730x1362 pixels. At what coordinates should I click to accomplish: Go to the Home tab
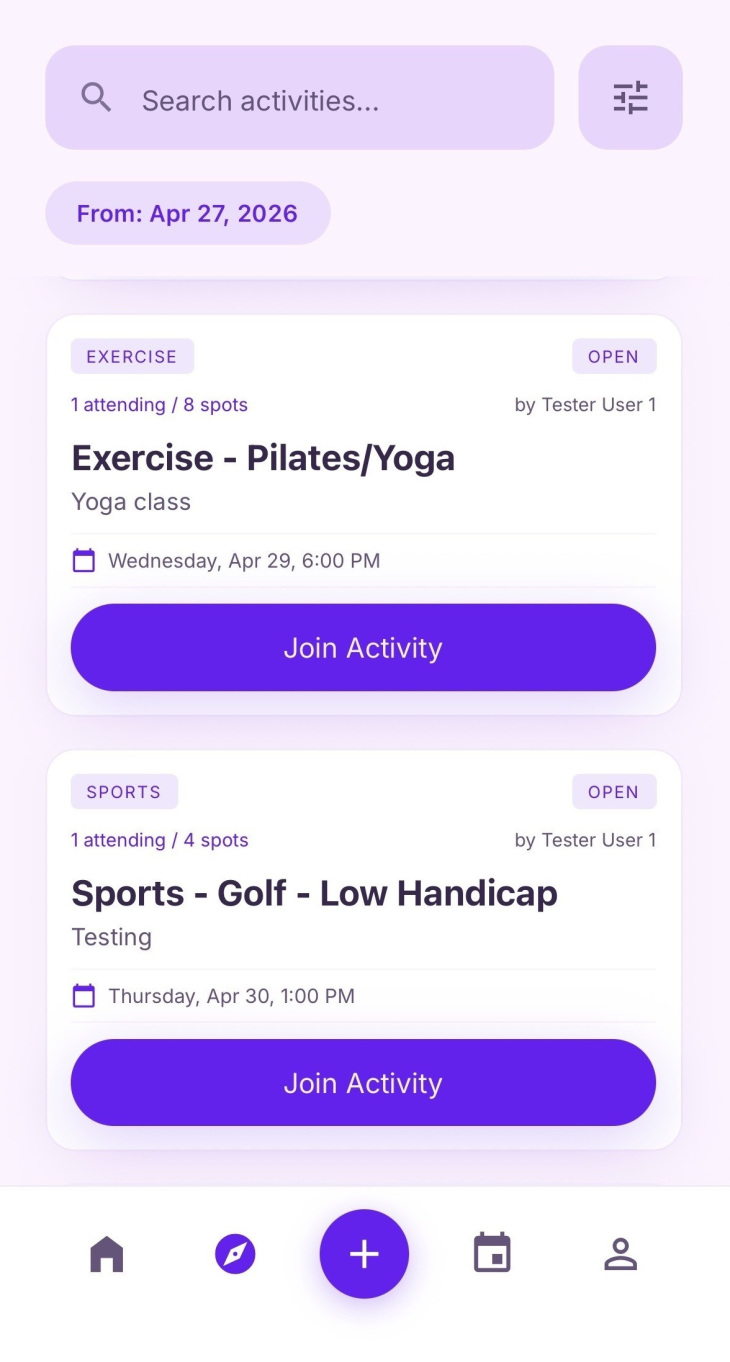(107, 1254)
